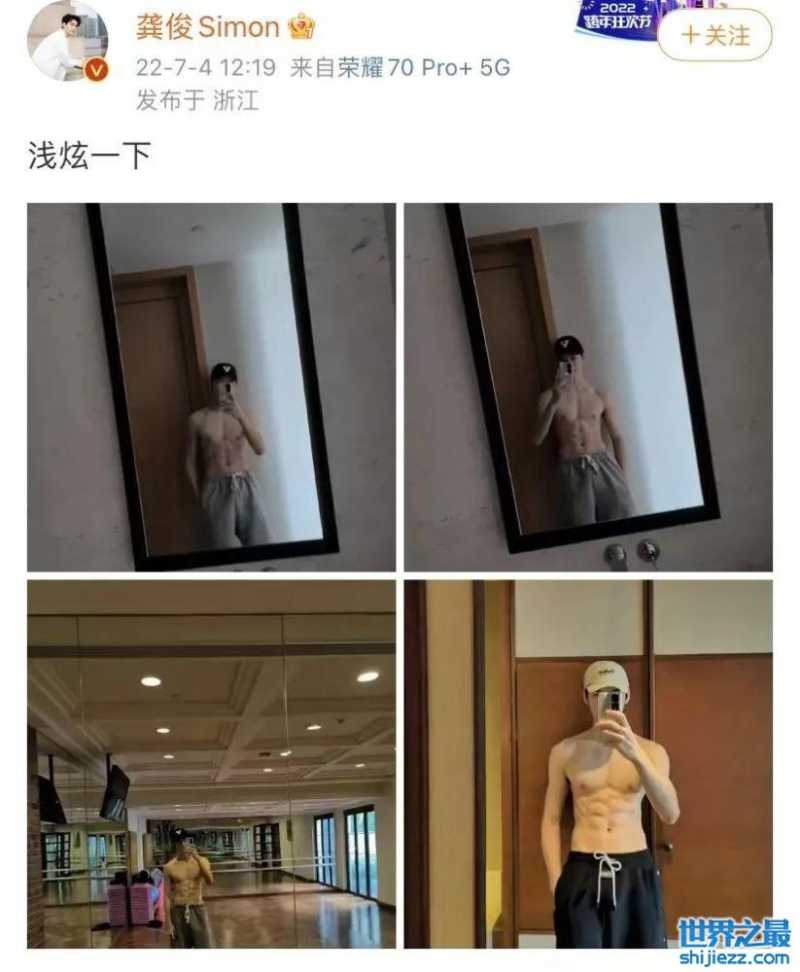800x972 pixels.
Task: View the second, closer mirror selfie photo
Action: click(588, 387)
